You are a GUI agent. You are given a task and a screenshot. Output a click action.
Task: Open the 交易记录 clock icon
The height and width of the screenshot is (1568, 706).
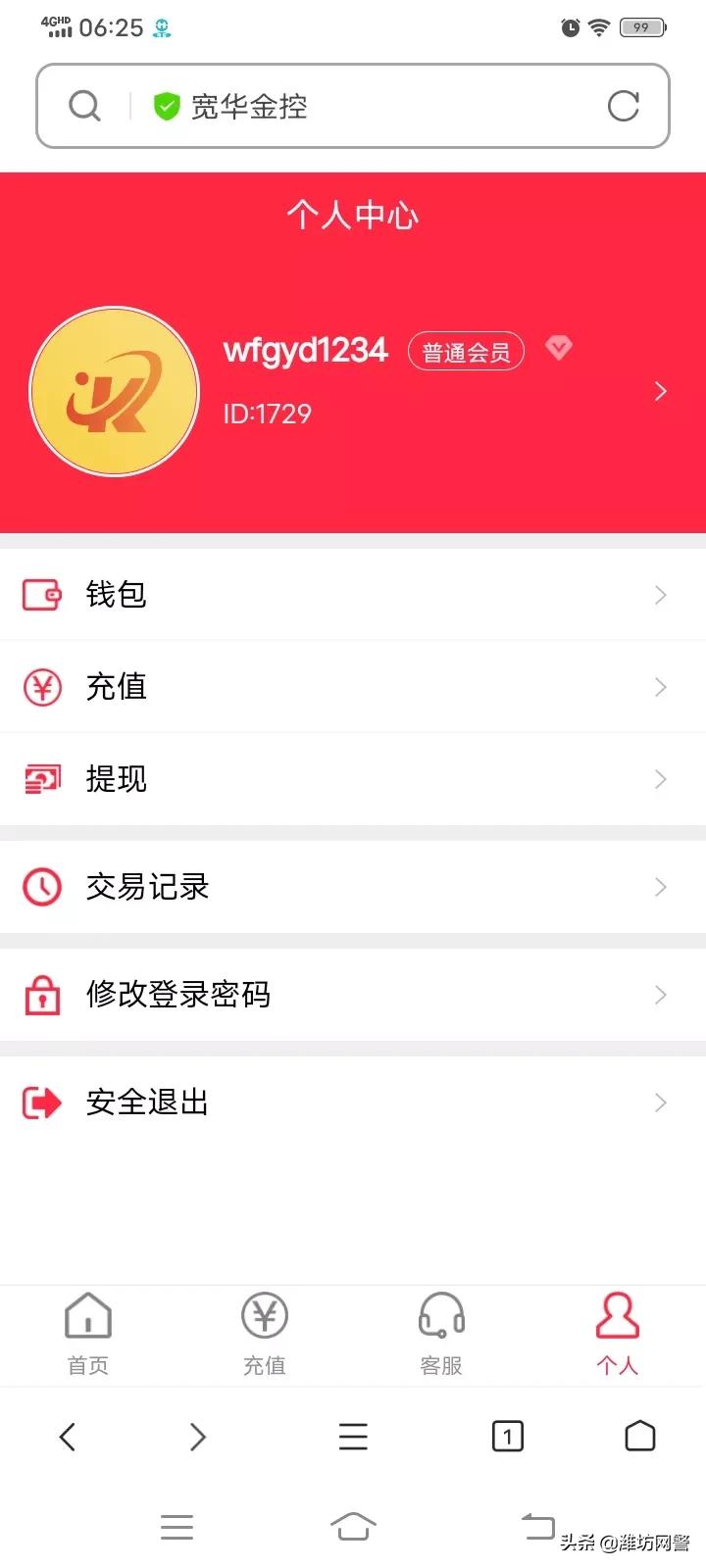[x=41, y=886]
